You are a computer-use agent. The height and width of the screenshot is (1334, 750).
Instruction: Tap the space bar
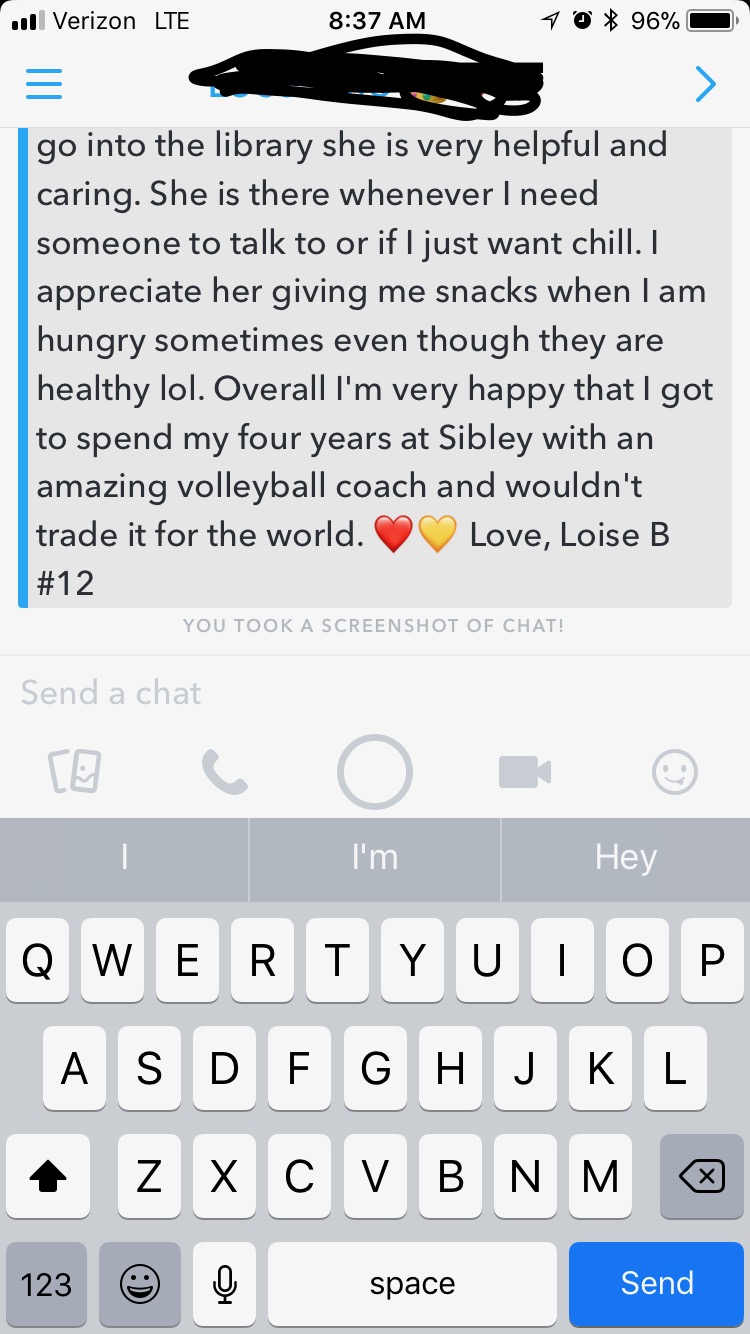coord(412,1284)
